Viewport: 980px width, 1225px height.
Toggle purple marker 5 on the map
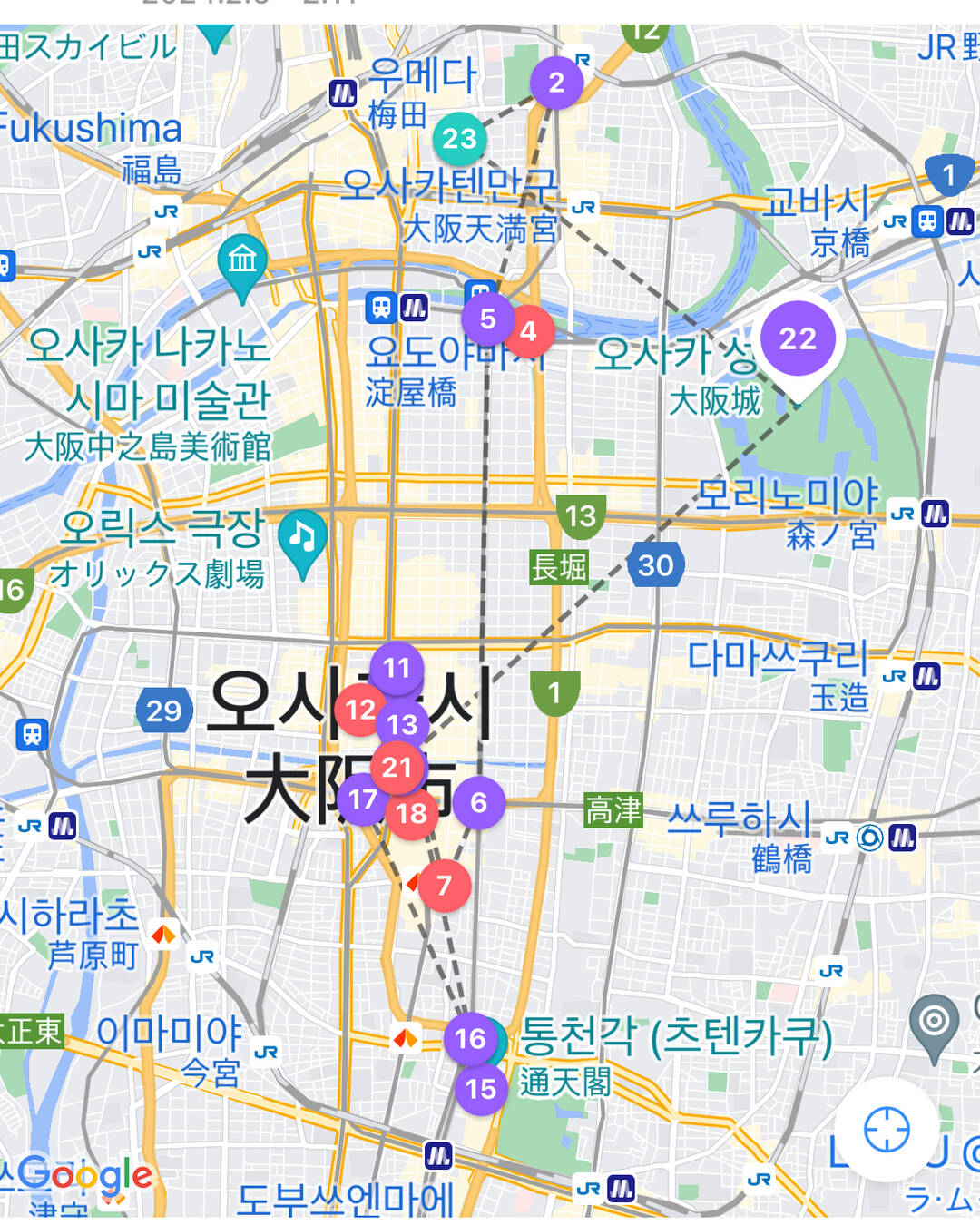point(488,318)
